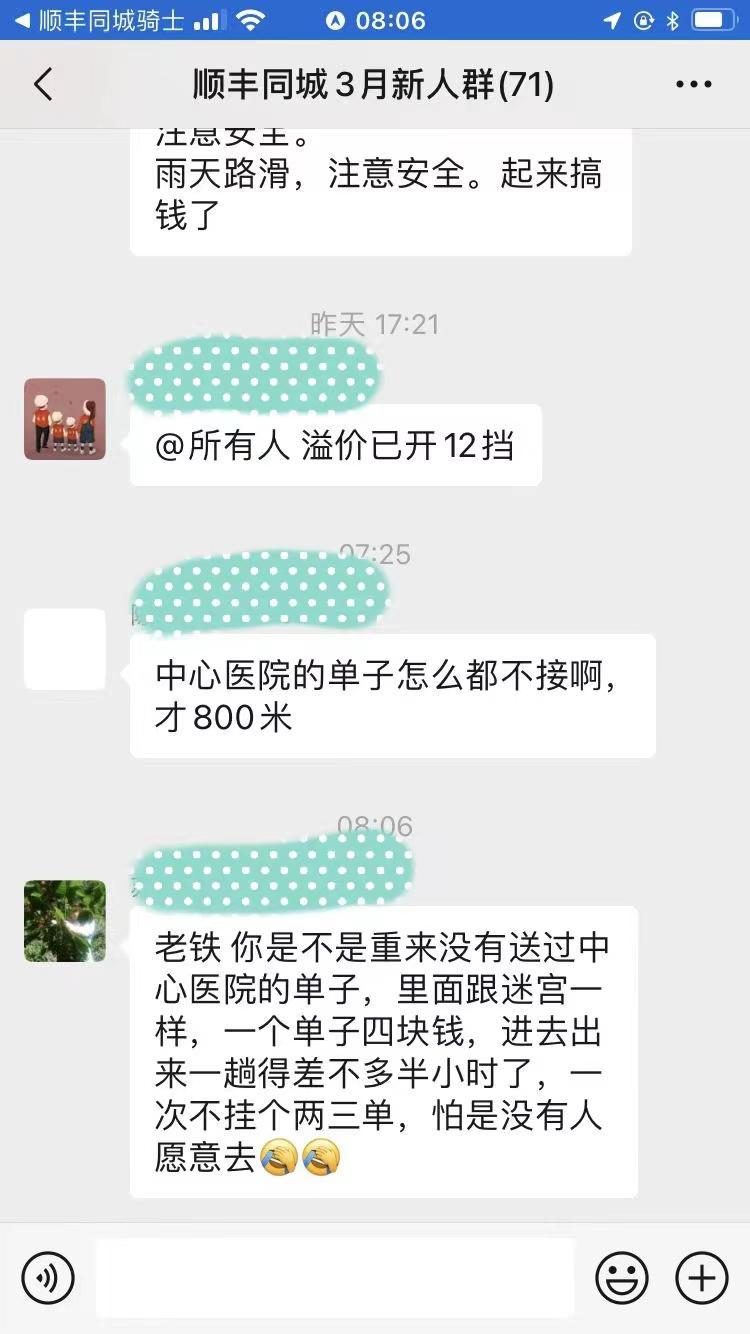Open avatar of the 溢价已开12挡 sender

pyautogui.click(x=65, y=419)
